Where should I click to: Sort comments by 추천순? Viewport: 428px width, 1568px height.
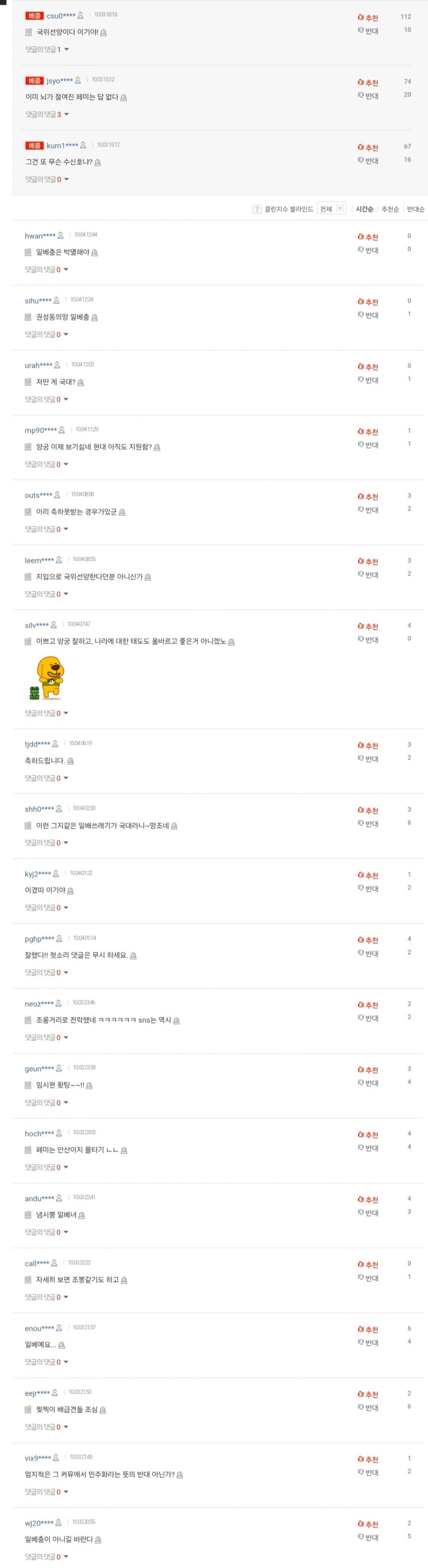coord(390,209)
